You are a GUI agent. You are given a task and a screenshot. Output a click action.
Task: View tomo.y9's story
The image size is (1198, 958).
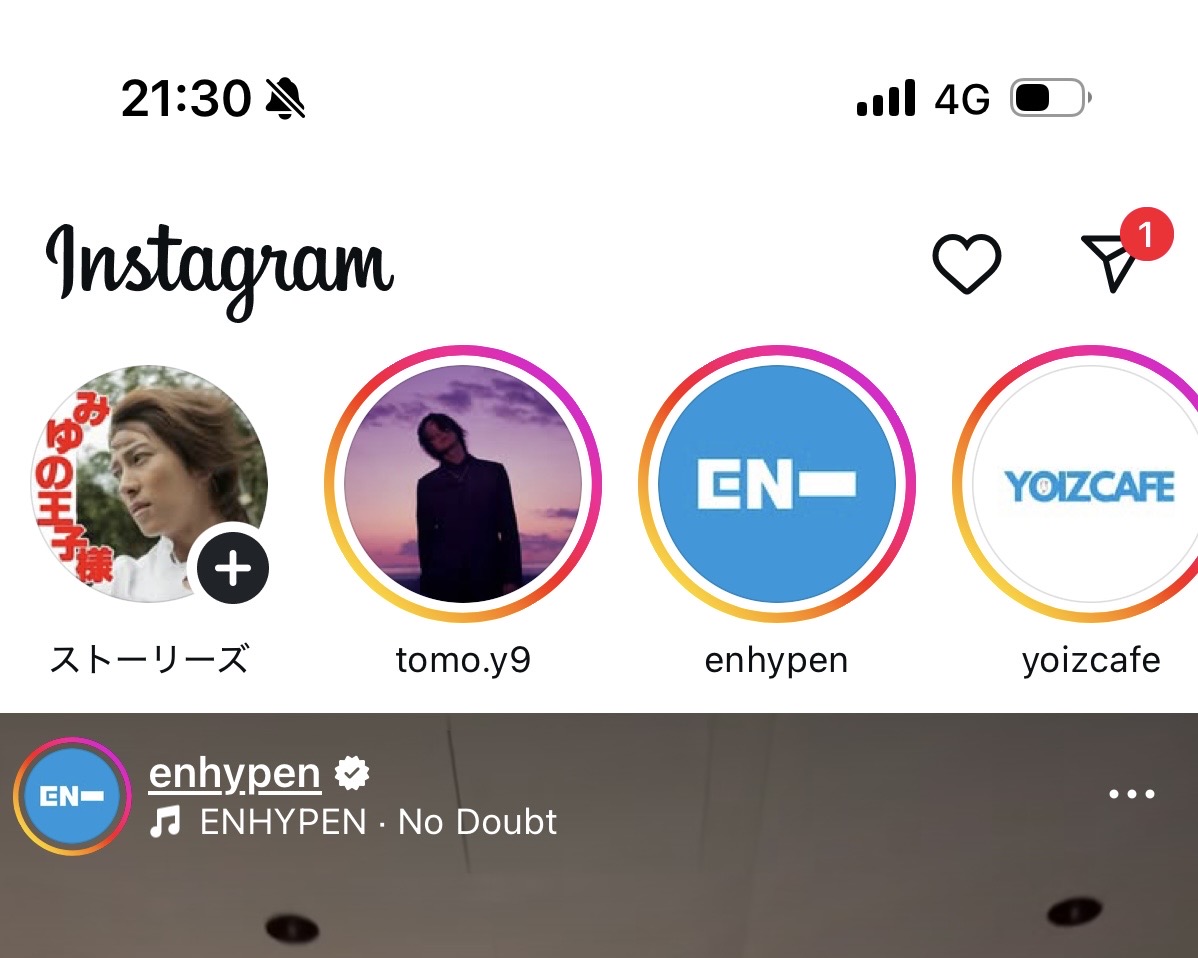click(x=462, y=484)
